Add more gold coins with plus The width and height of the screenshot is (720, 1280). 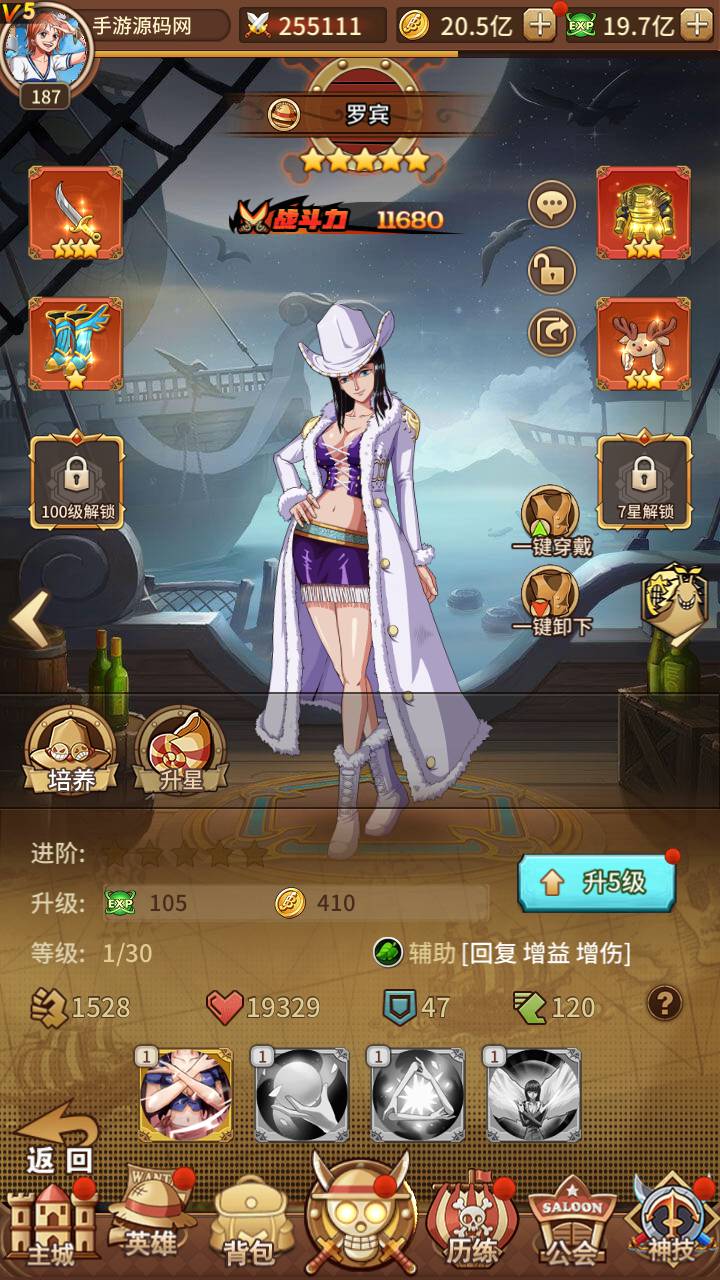pos(540,26)
